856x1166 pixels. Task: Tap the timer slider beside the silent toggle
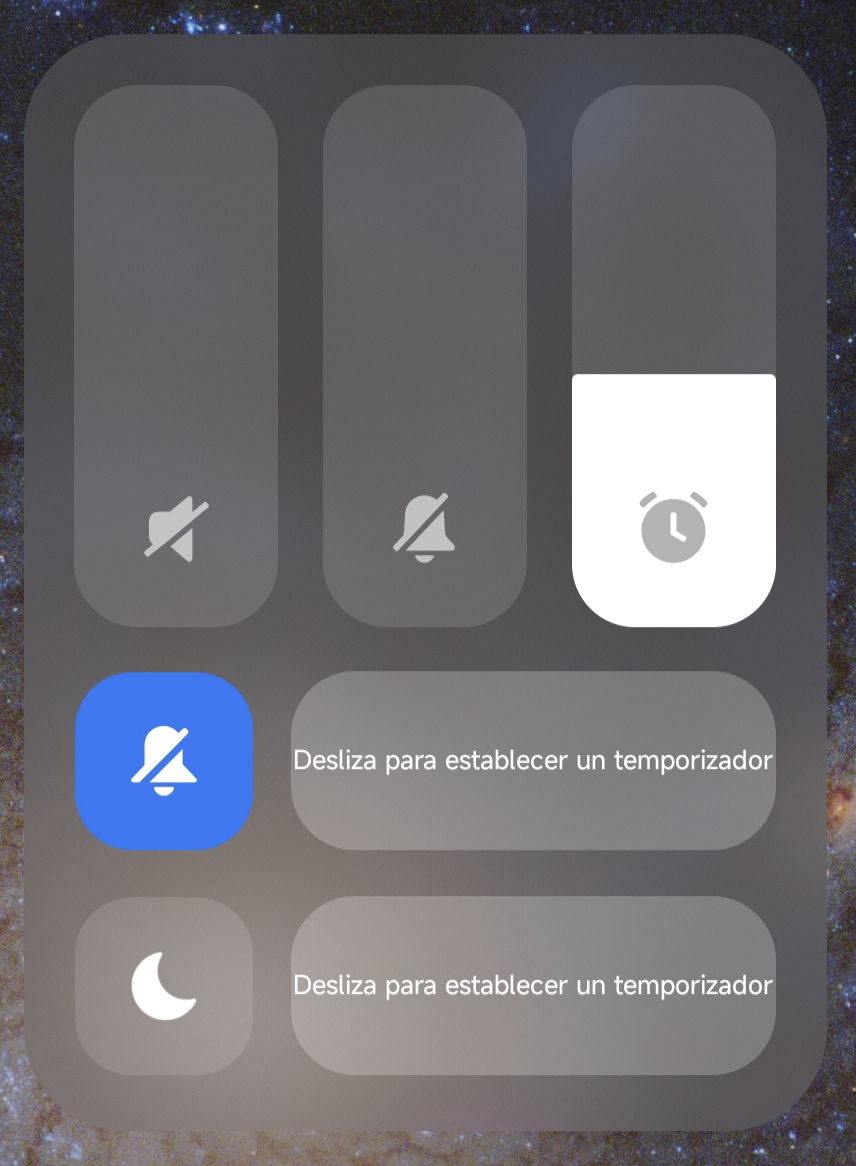(533, 761)
